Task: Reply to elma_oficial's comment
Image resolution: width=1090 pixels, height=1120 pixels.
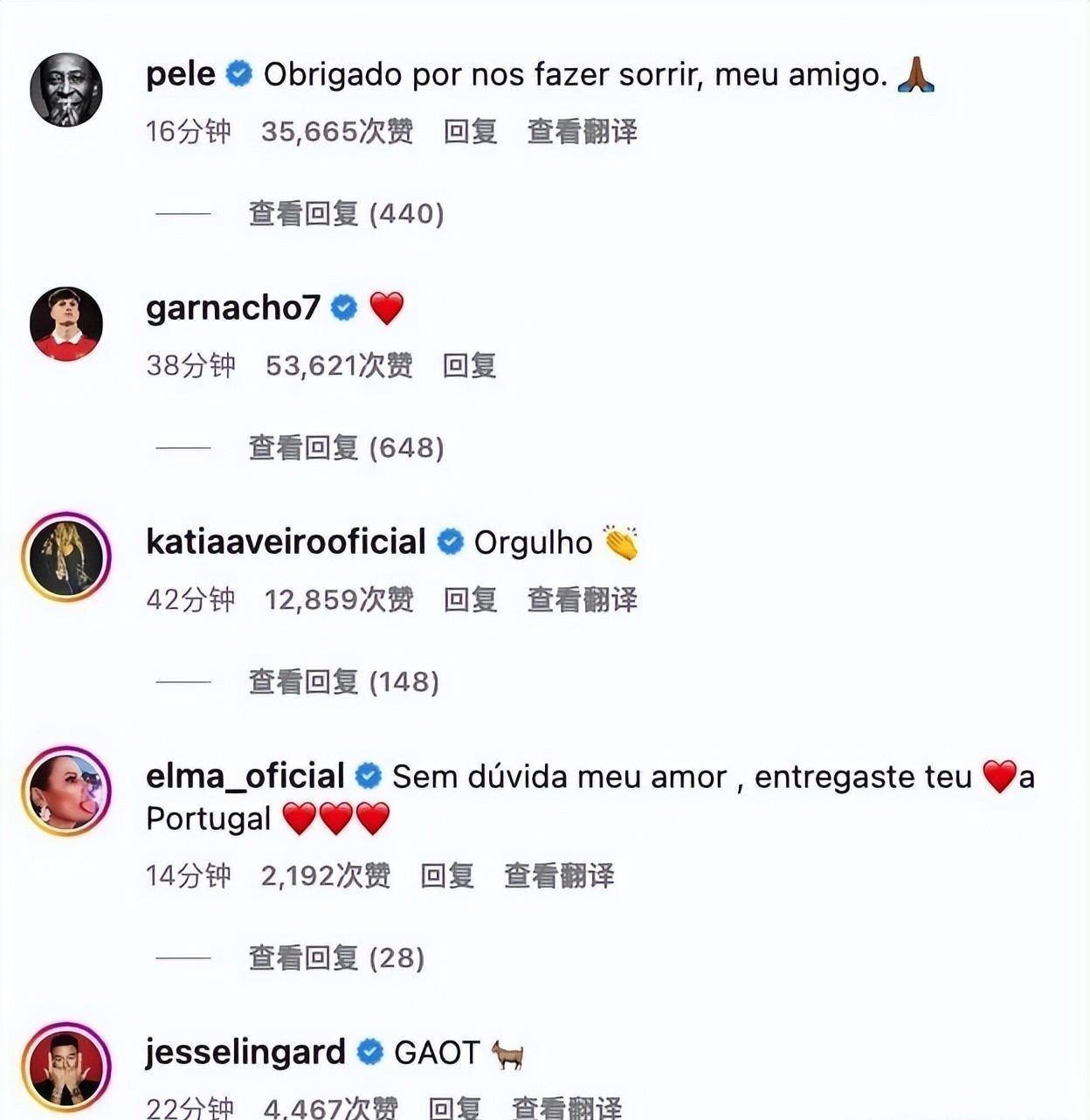Action: pos(446,875)
